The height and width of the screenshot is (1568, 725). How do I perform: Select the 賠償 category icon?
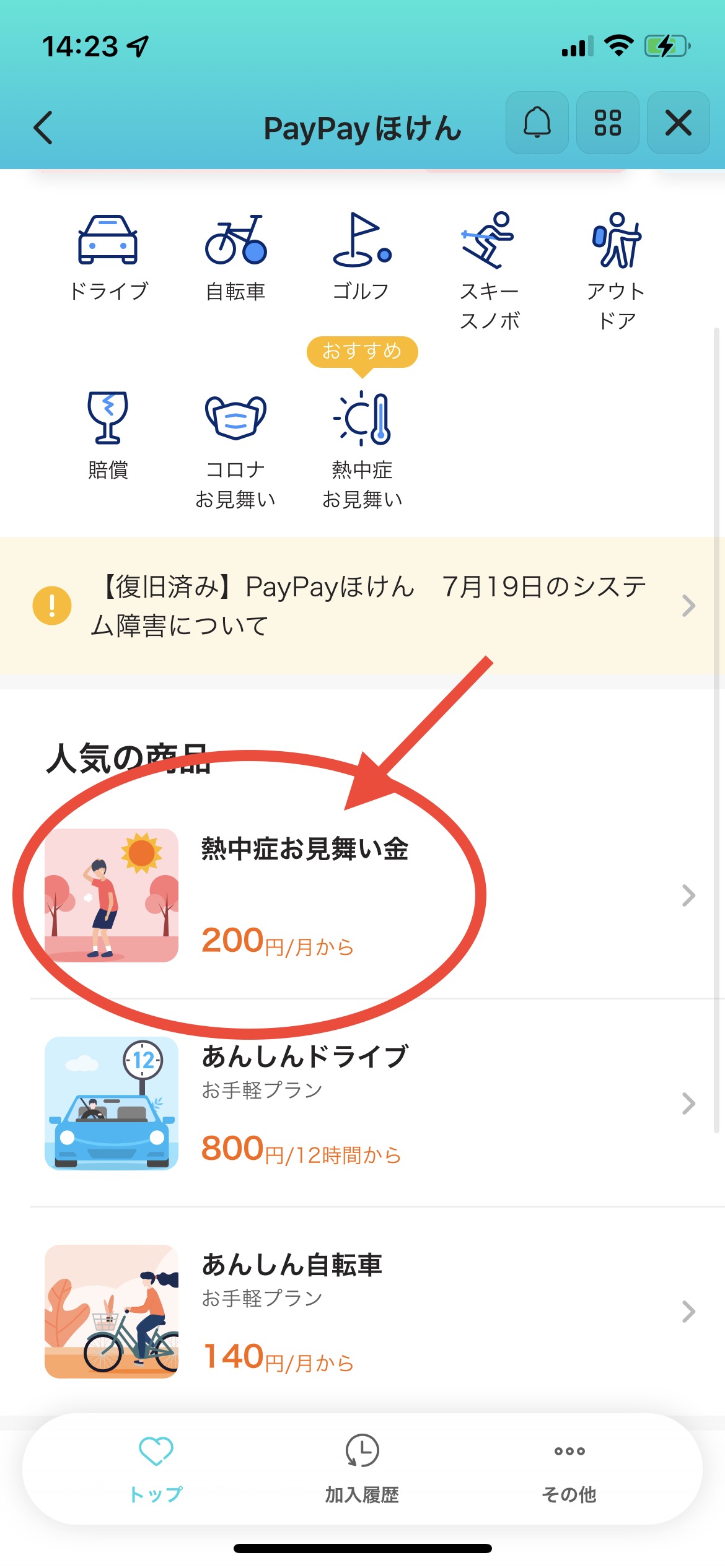pyautogui.click(x=108, y=435)
